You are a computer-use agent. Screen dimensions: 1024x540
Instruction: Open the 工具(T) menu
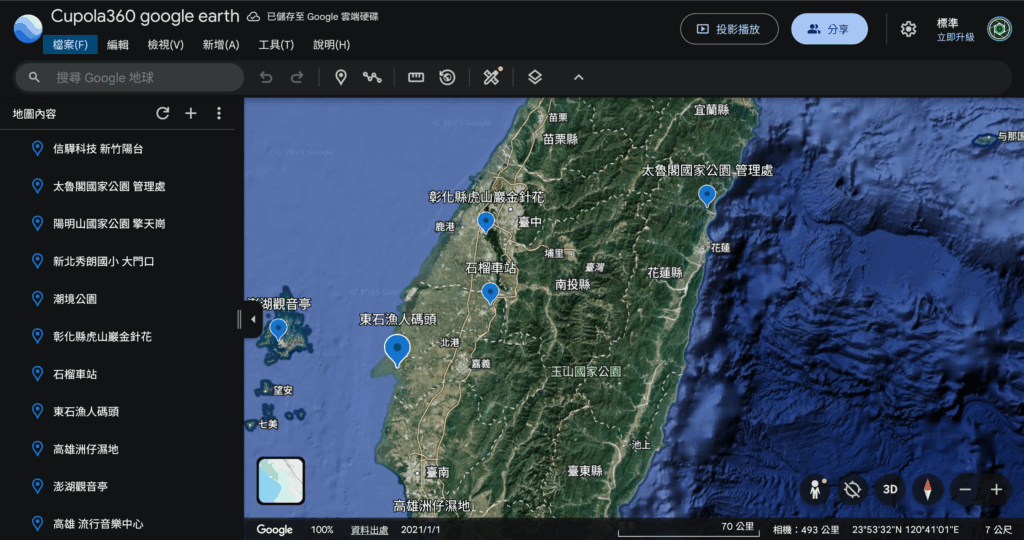click(x=276, y=44)
